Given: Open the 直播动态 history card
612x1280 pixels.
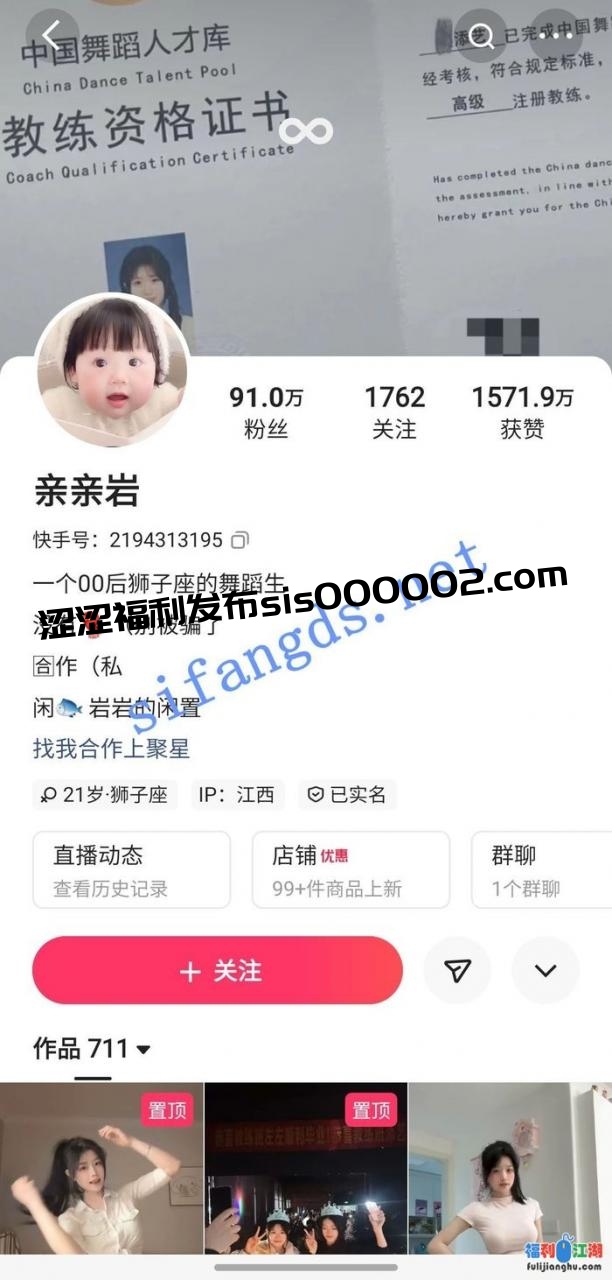Looking at the screenshot, I should point(131,869).
